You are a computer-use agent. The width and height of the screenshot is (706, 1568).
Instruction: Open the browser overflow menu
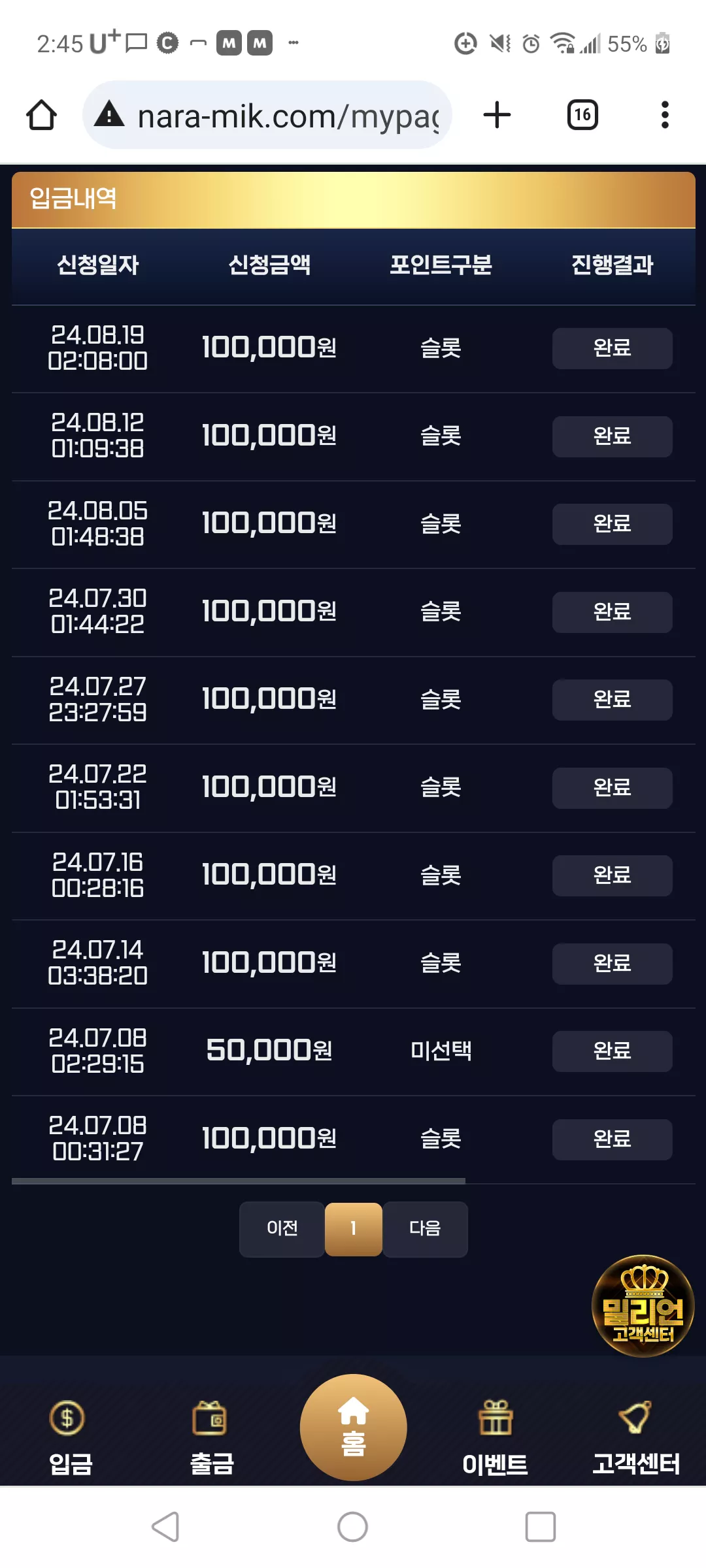point(665,115)
